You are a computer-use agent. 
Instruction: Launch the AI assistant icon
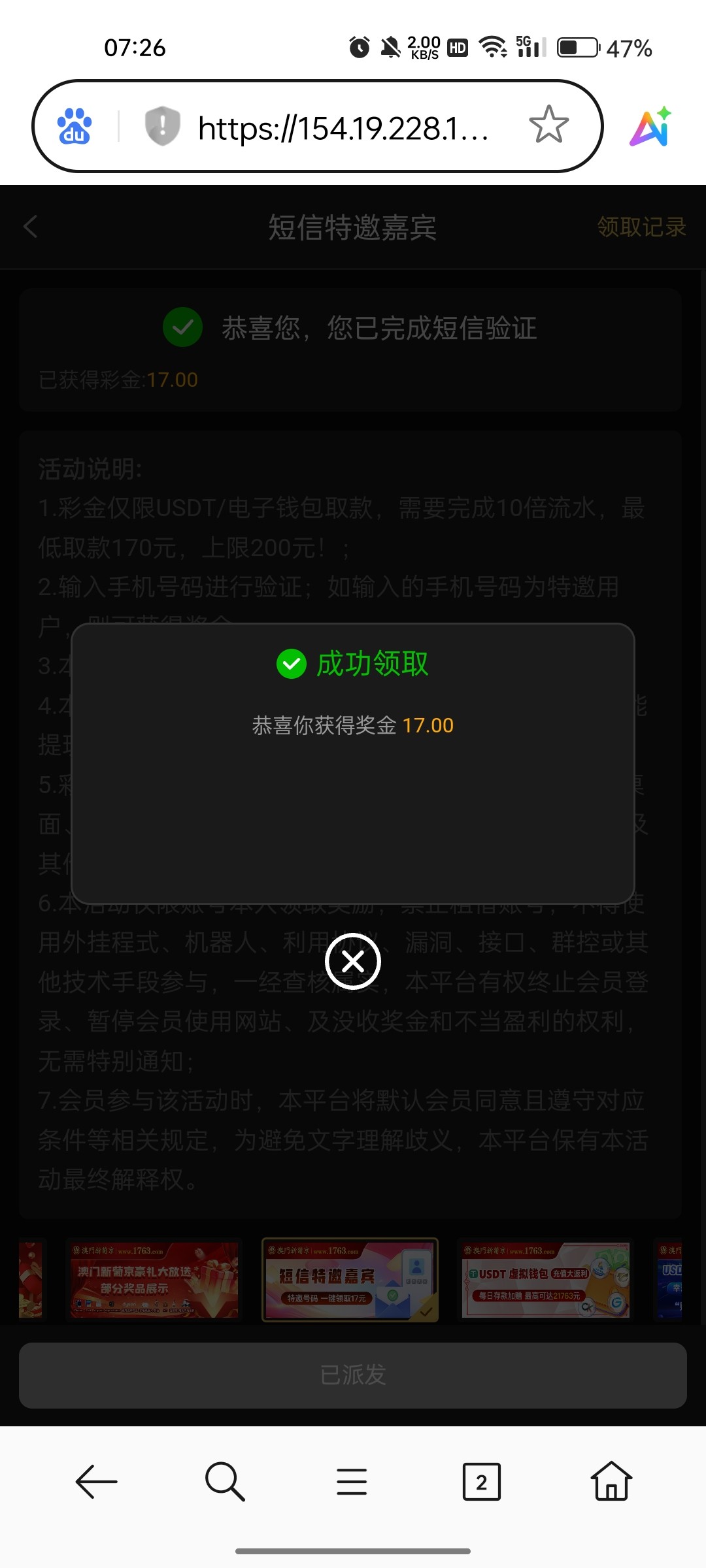(650, 126)
